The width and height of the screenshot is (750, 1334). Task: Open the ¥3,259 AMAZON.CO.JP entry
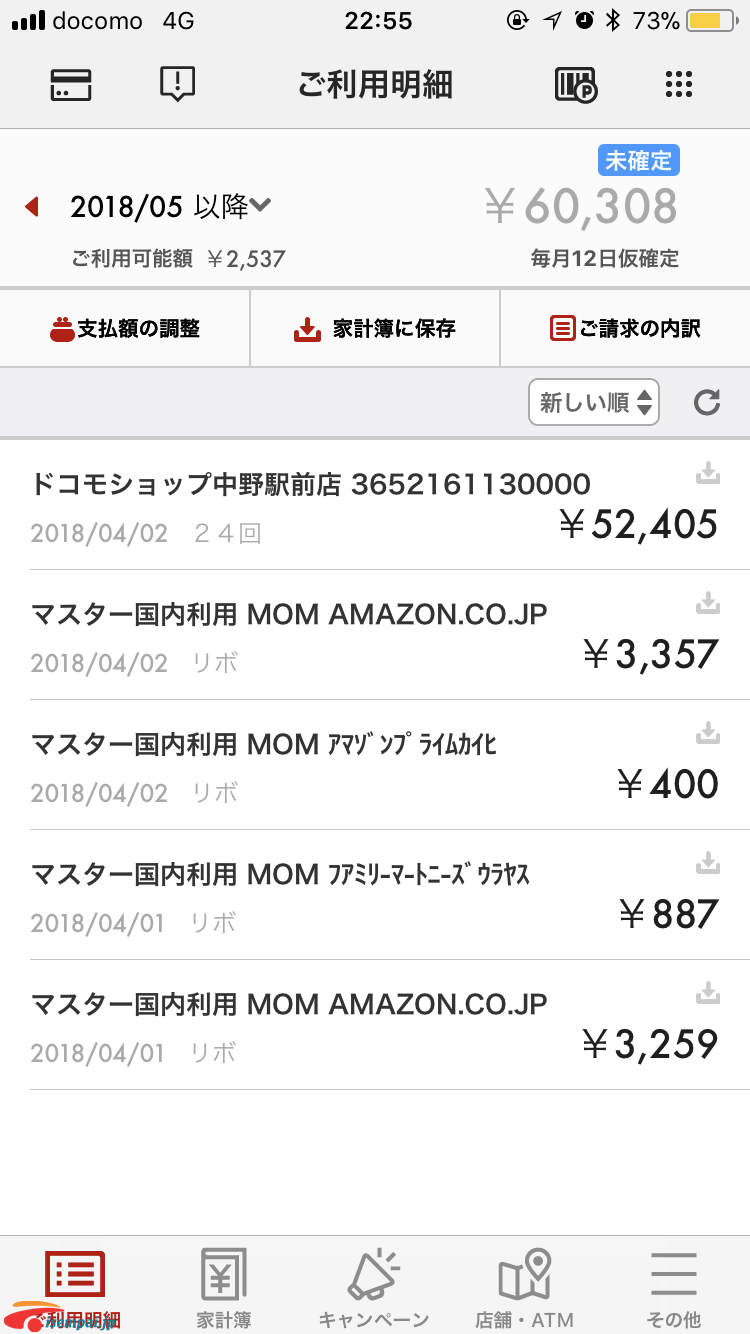[x=375, y=1025]
